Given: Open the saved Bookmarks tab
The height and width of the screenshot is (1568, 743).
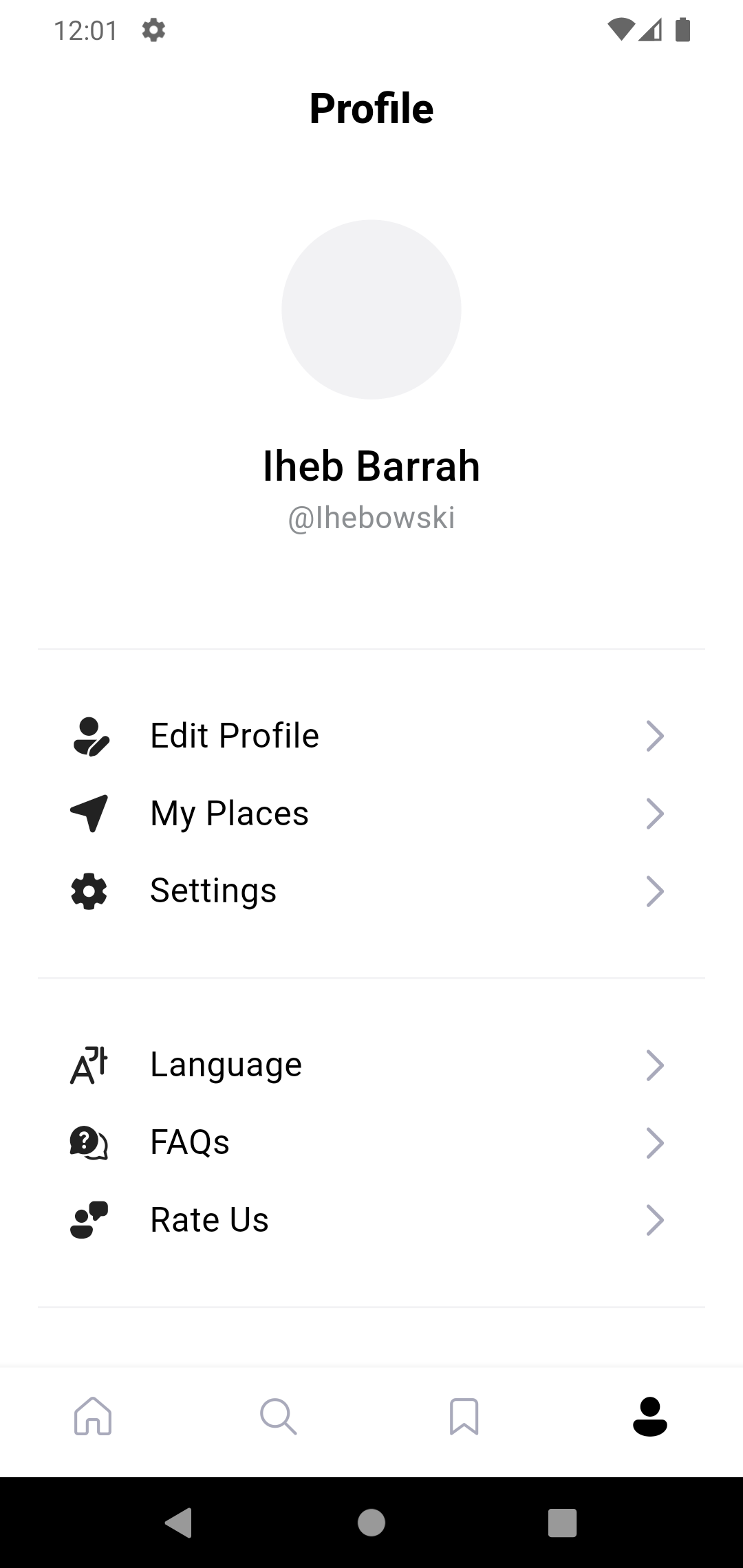Looking at the screenshot, I should [x=464, y=1417].
